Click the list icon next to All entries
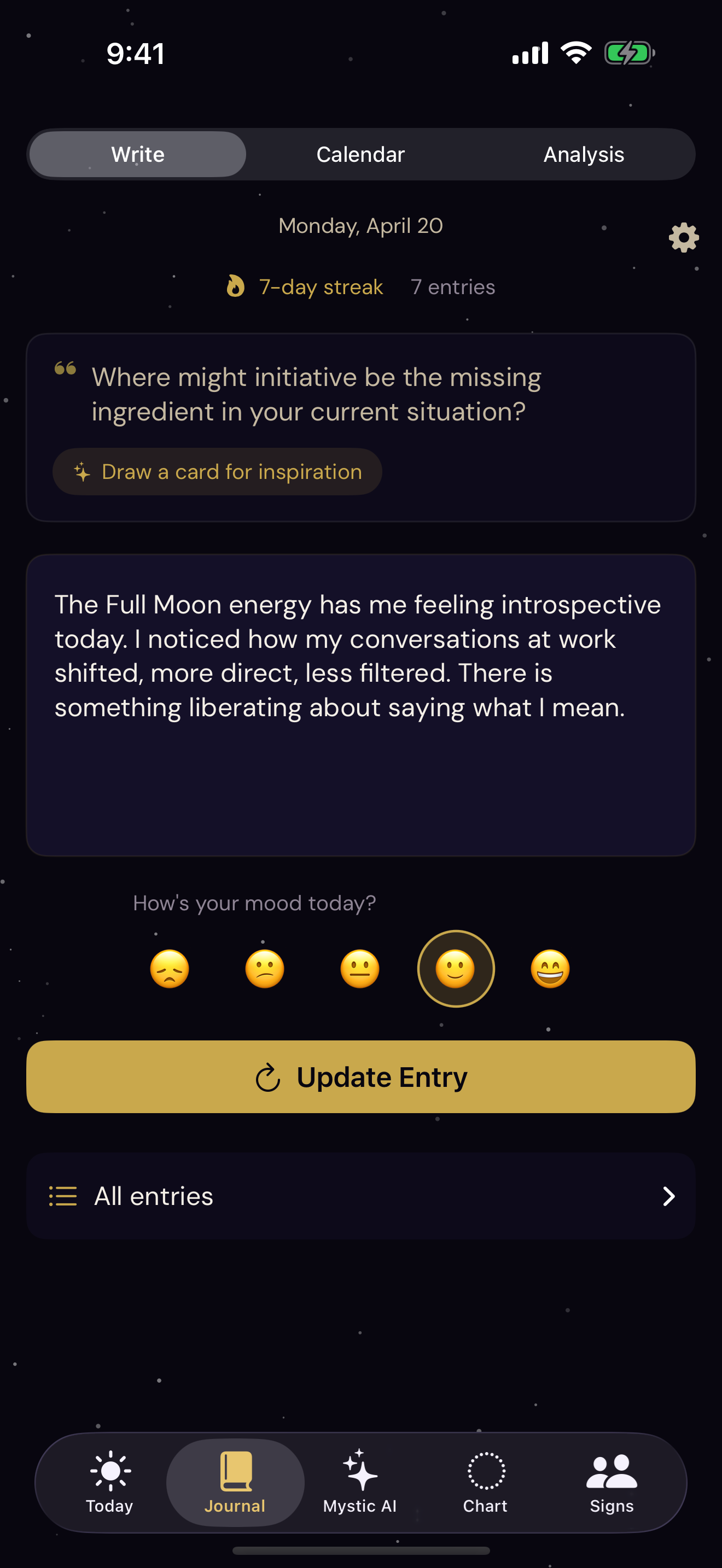This screenshot has height=1568, width=722. click(62, 1196)
